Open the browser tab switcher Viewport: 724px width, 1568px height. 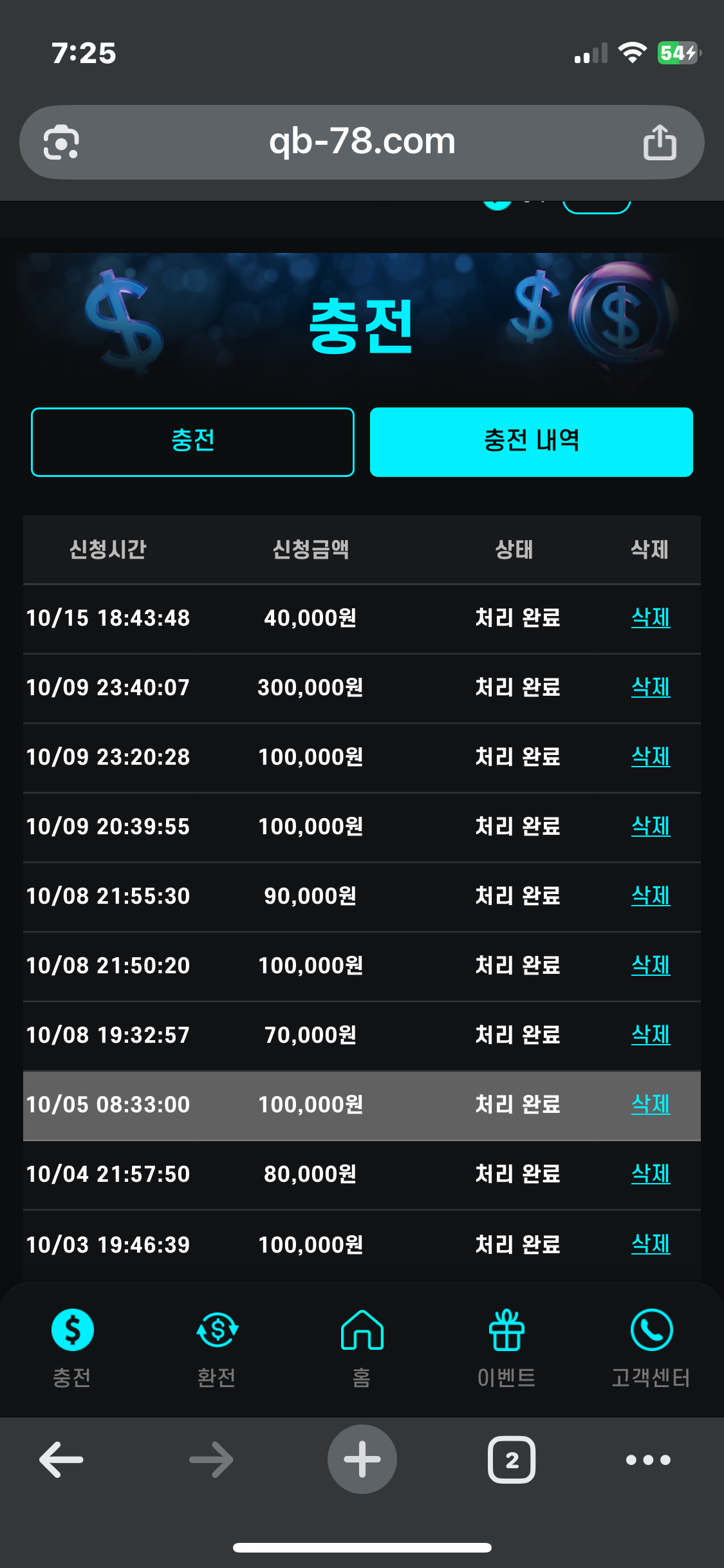click(512, 1460)
